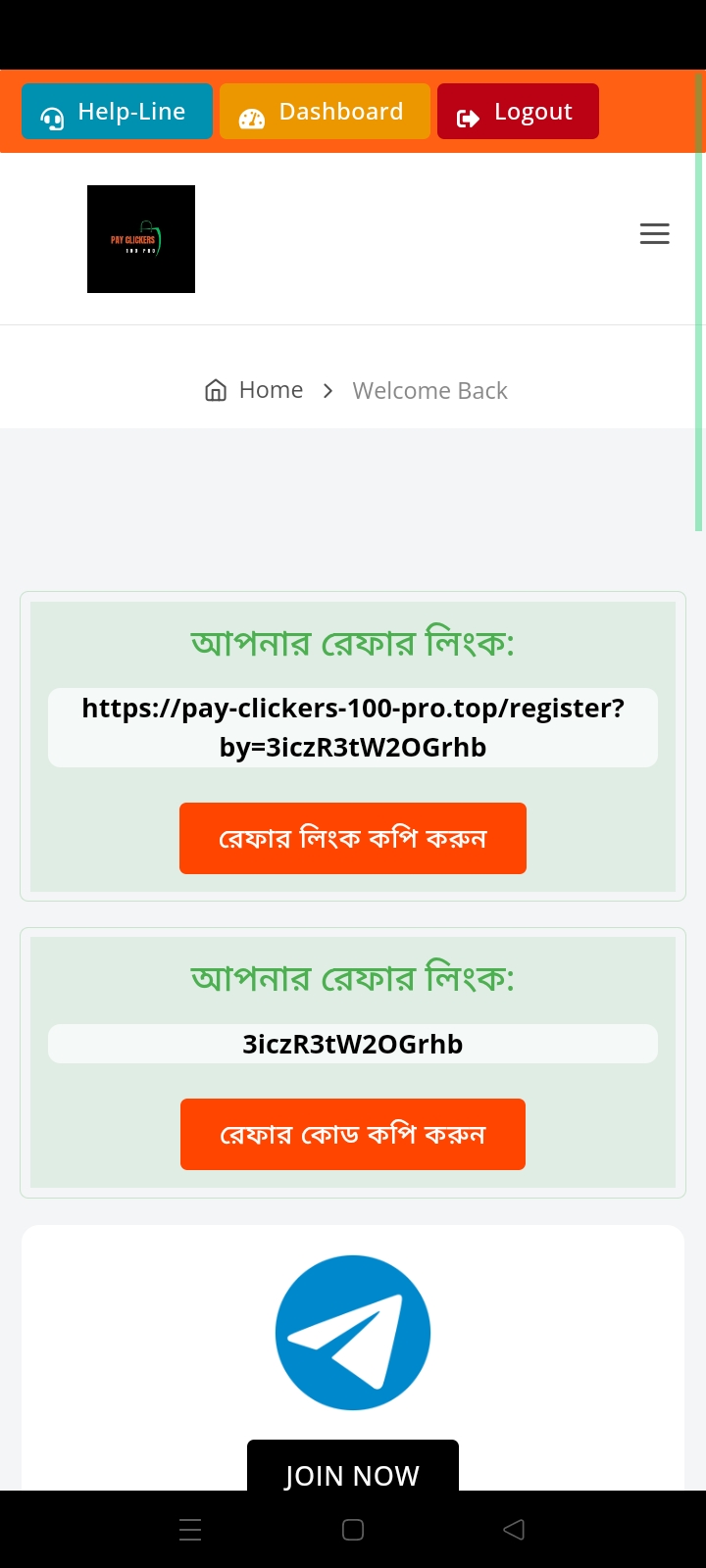Tap JOIN NOW under the Telegram logo
706x1568 pixels.
(x=353, y=1466)
